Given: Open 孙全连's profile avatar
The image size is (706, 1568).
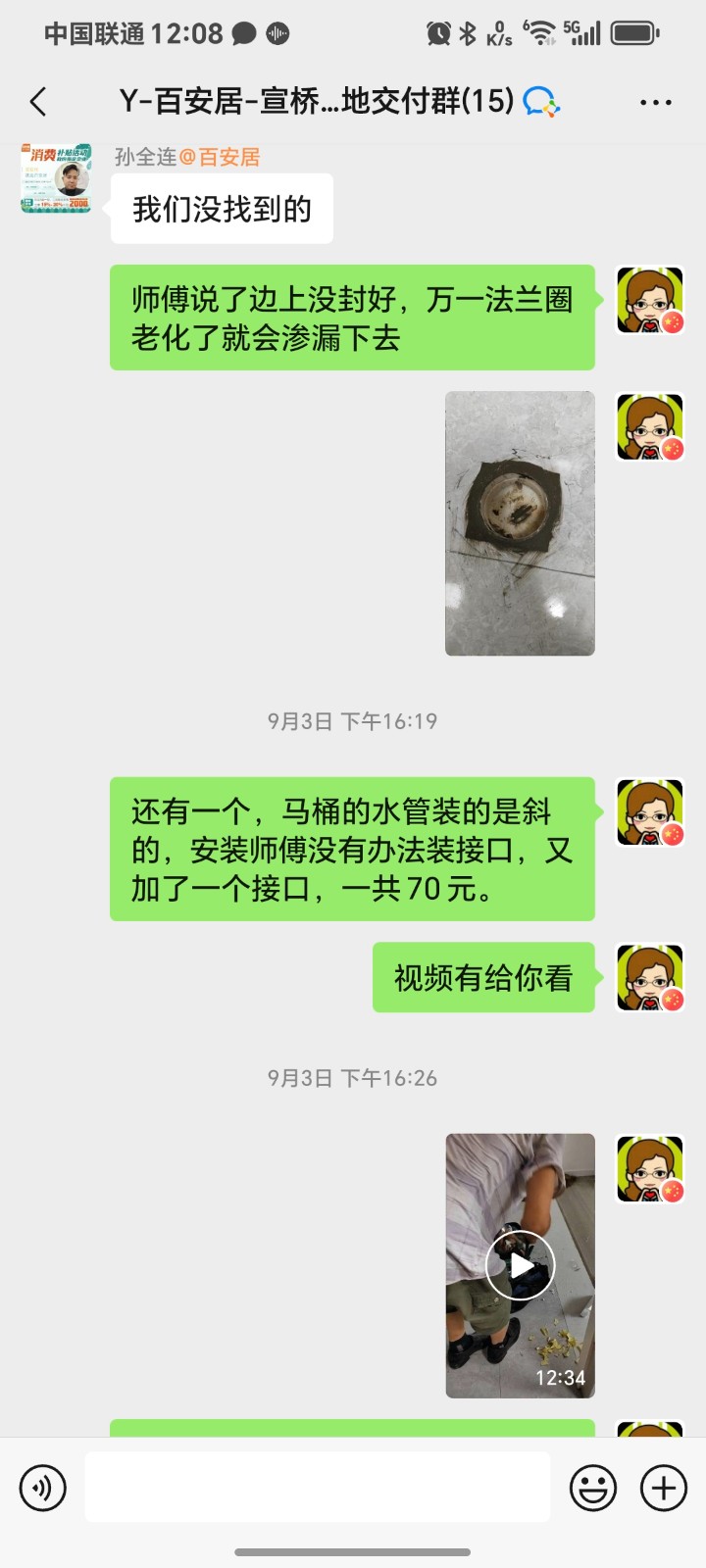Looking at the screenshot, I should point(56,177).
